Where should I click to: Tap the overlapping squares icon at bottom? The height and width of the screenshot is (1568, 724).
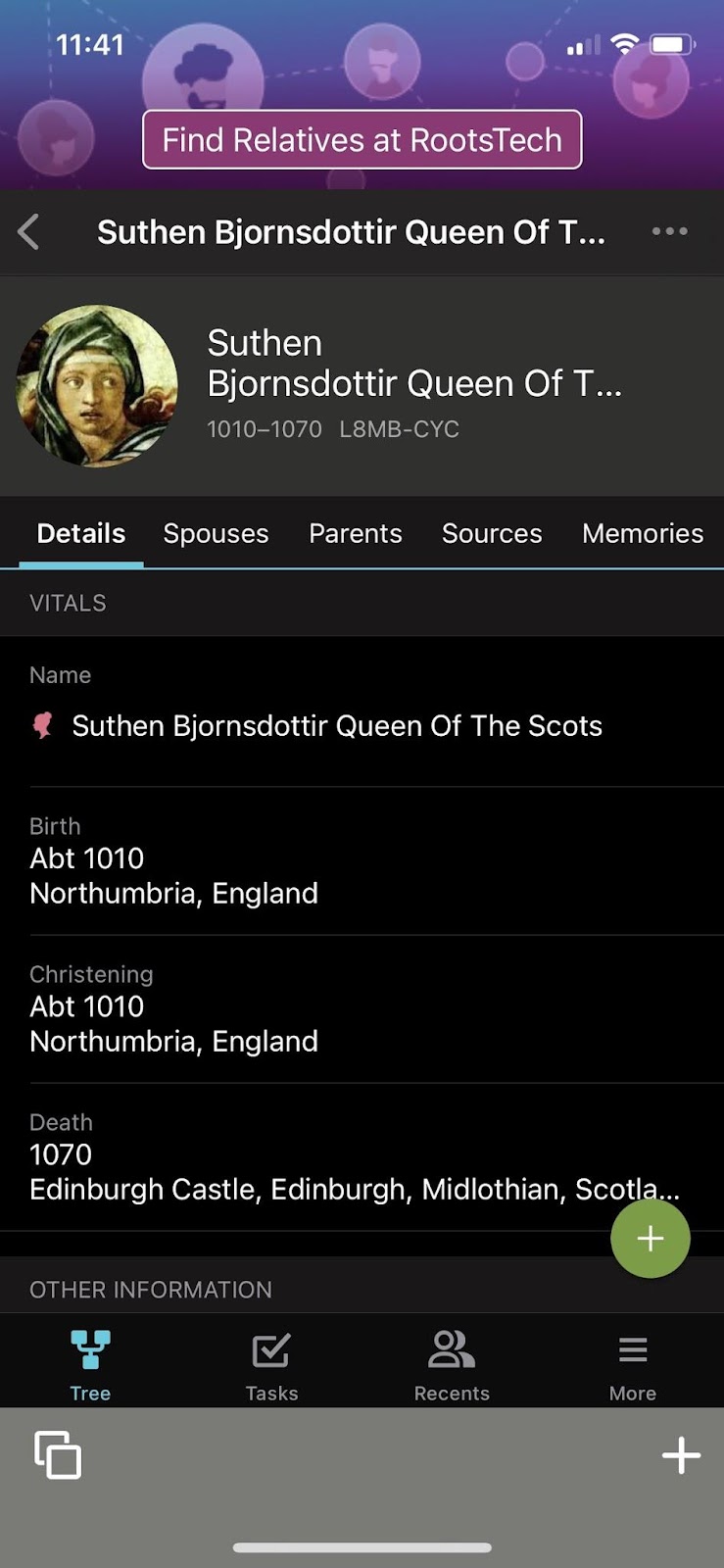coord(58,1454)
